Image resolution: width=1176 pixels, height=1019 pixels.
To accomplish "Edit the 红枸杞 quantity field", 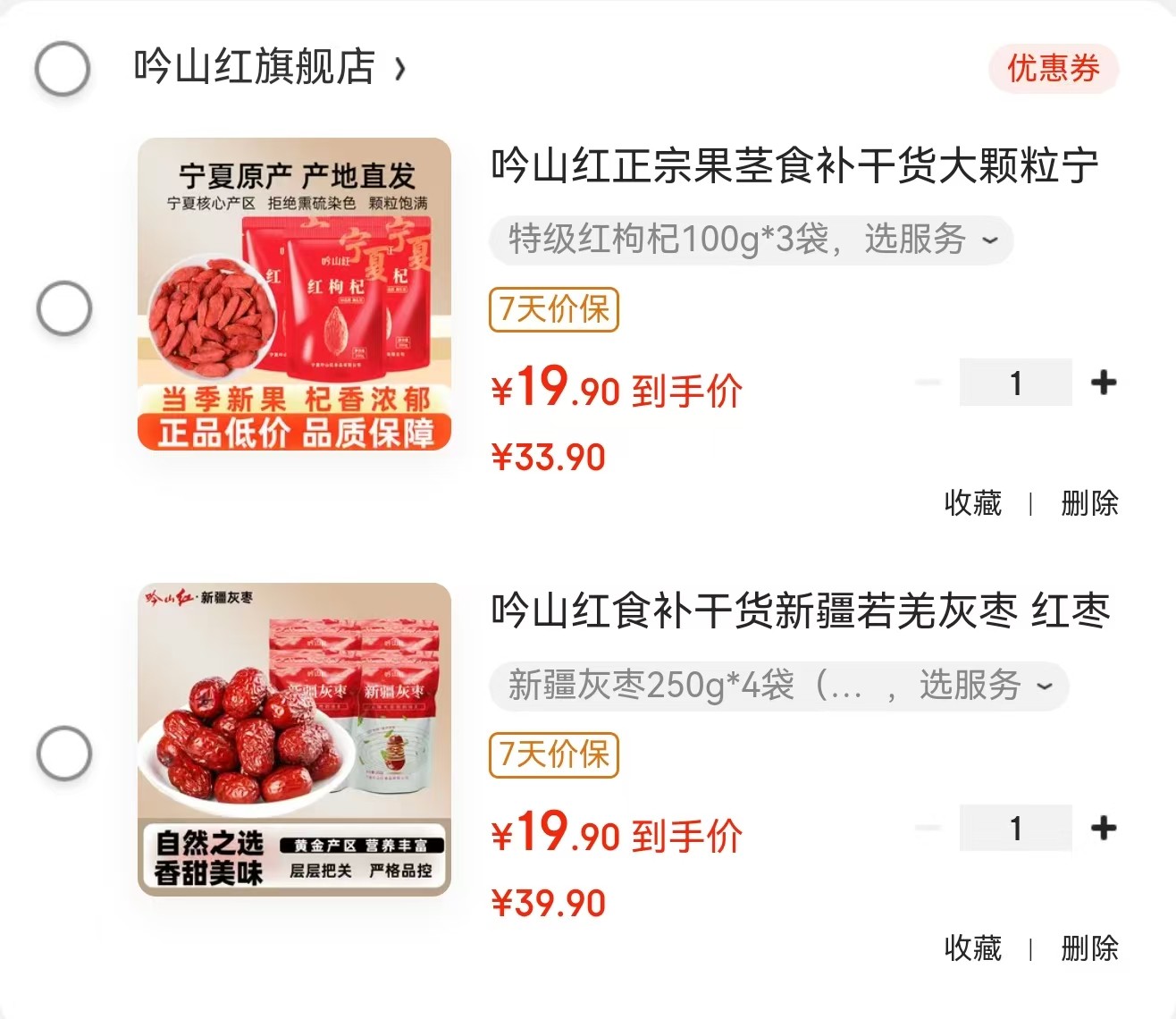I will (x=1015, y=383).
